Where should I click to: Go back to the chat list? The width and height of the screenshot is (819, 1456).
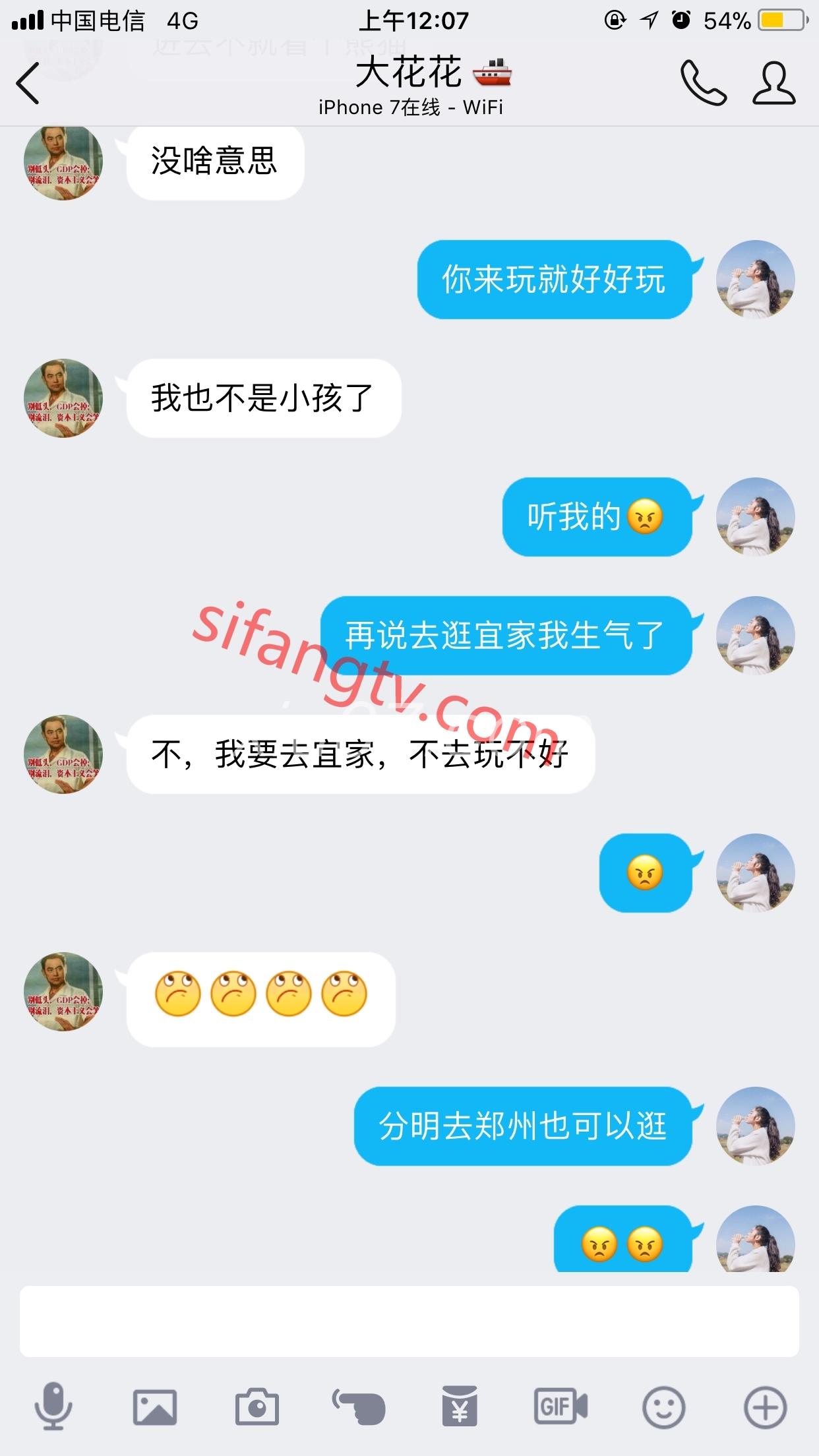(28, 84)
